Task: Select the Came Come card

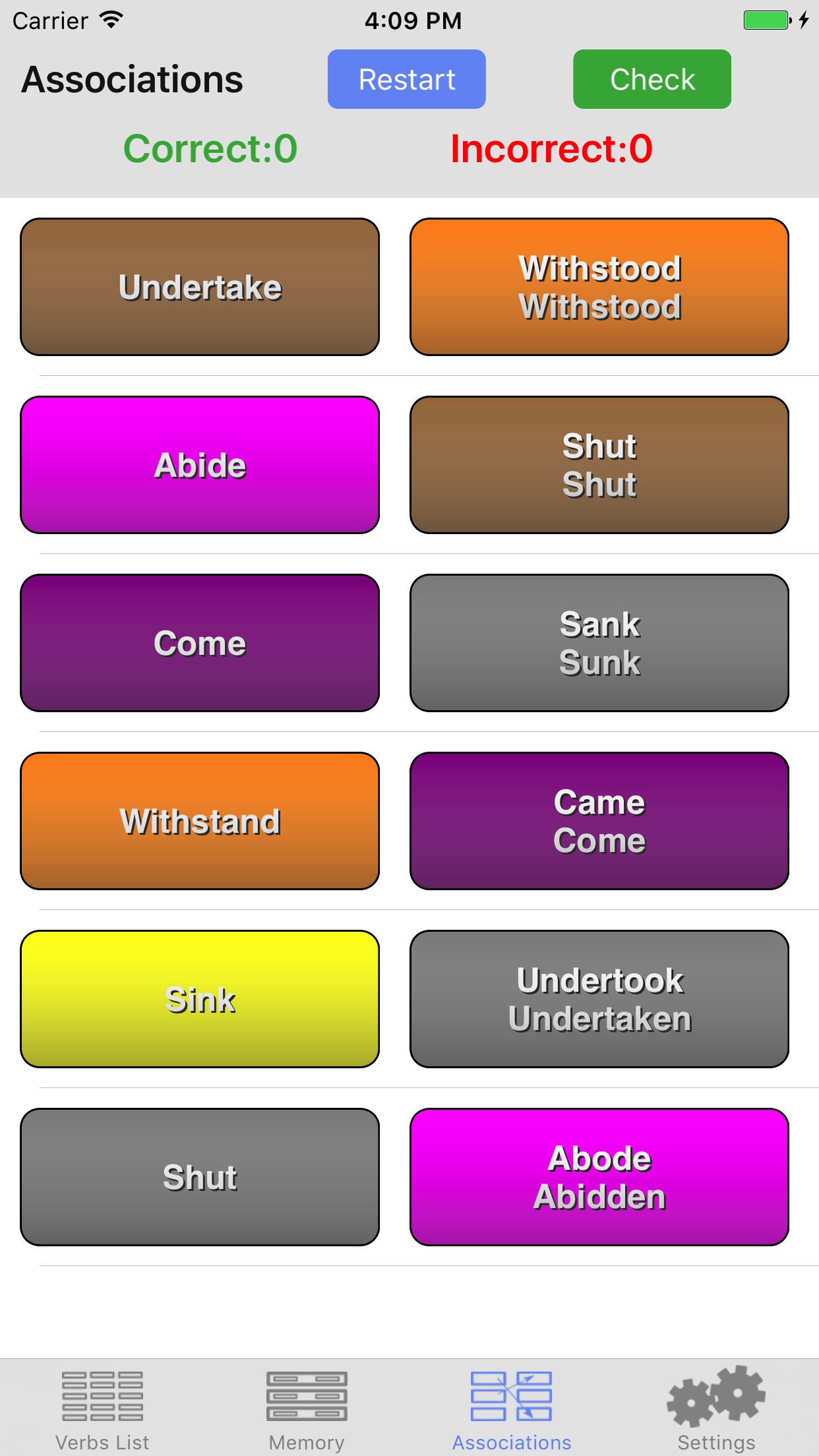Action: tap(599, 821)
